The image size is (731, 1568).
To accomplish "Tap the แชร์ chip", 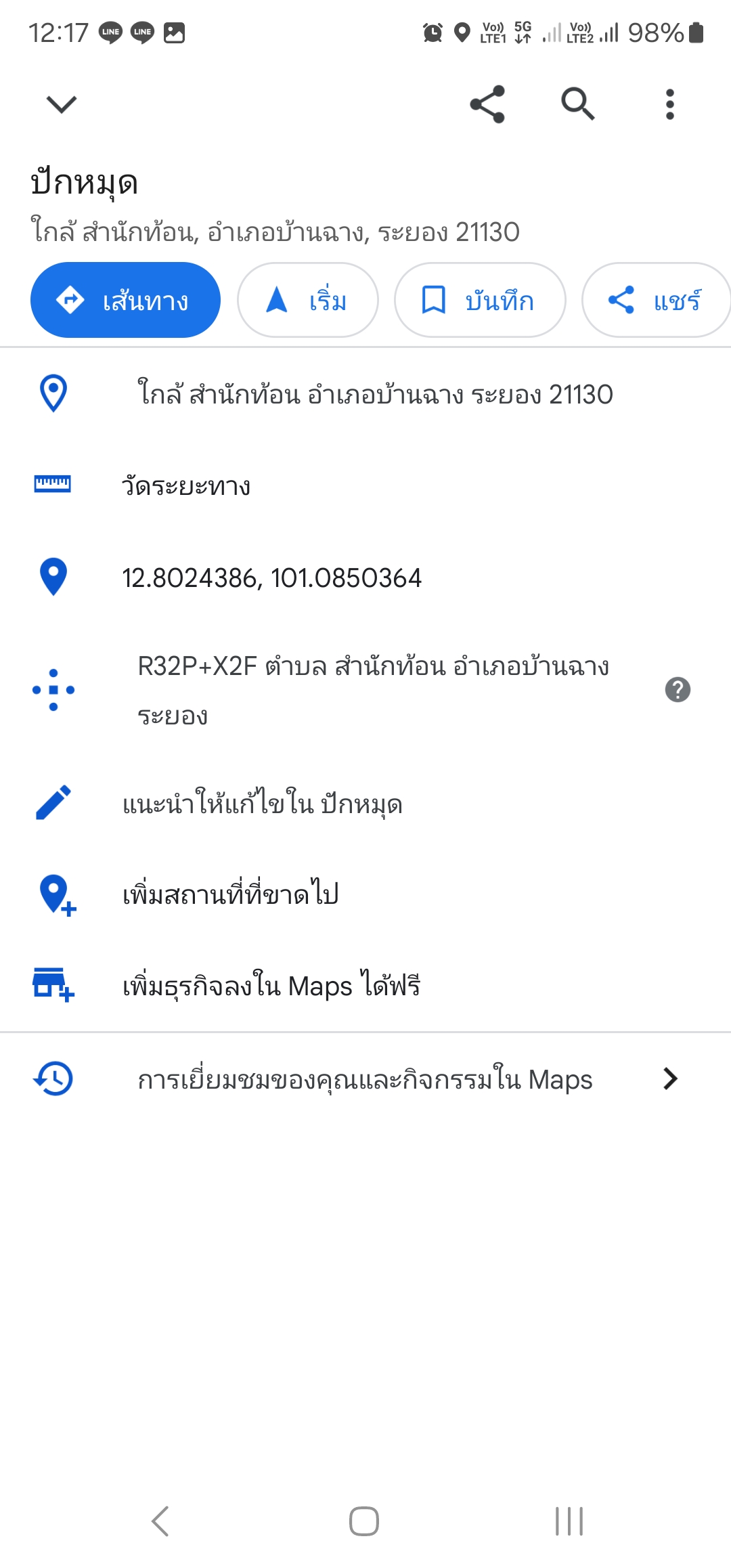I will click(655, 300).
